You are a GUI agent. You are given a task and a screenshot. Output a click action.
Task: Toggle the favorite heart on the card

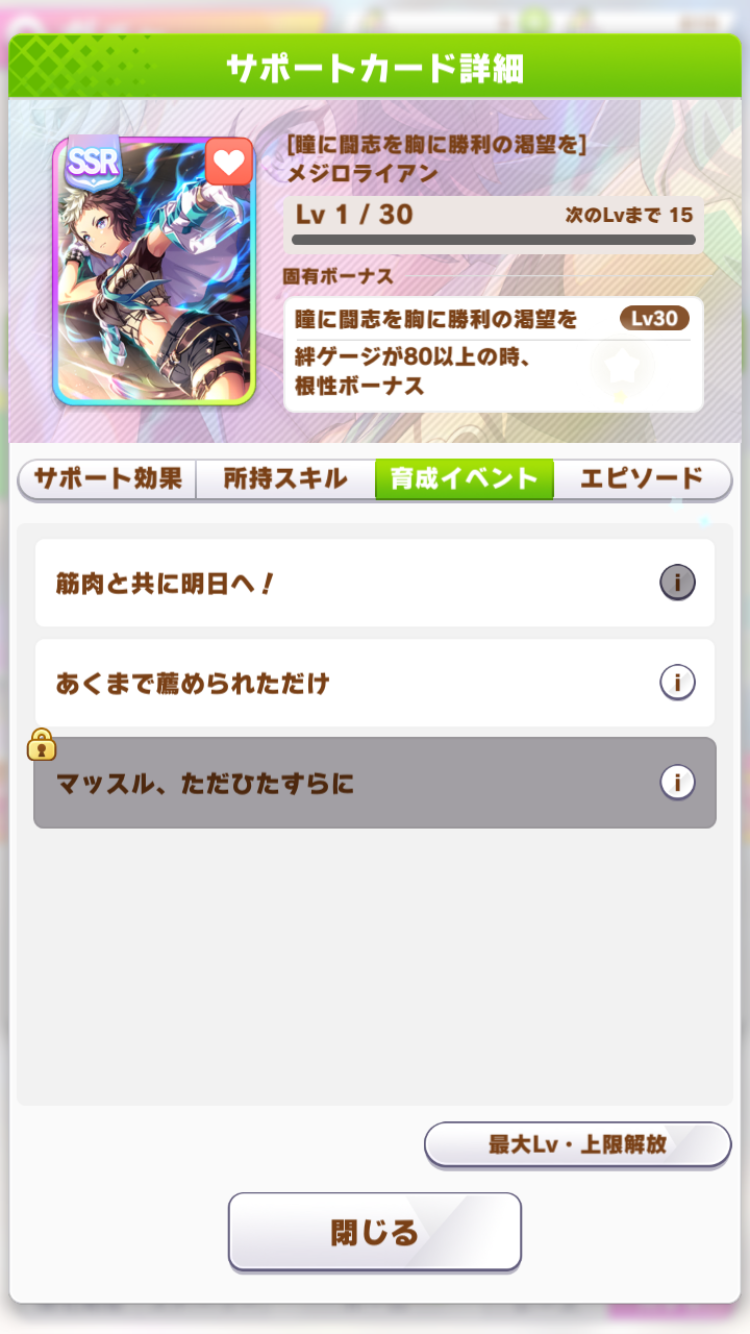(x=229, y=162)
